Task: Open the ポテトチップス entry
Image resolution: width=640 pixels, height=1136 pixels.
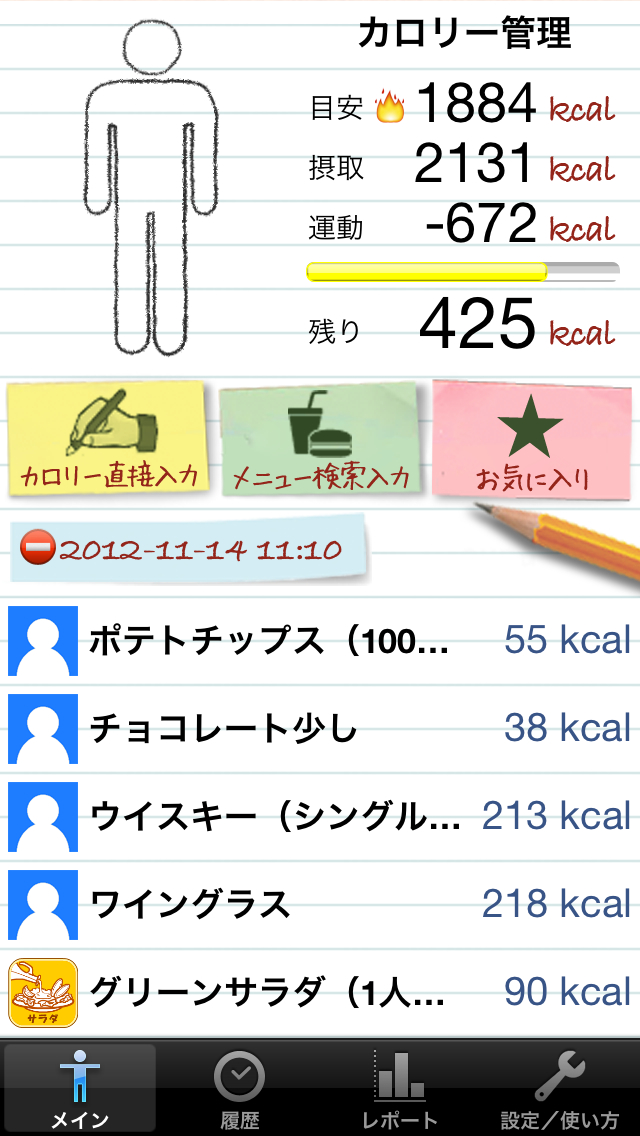Action: pyautogui.click(x=320, y=641)
